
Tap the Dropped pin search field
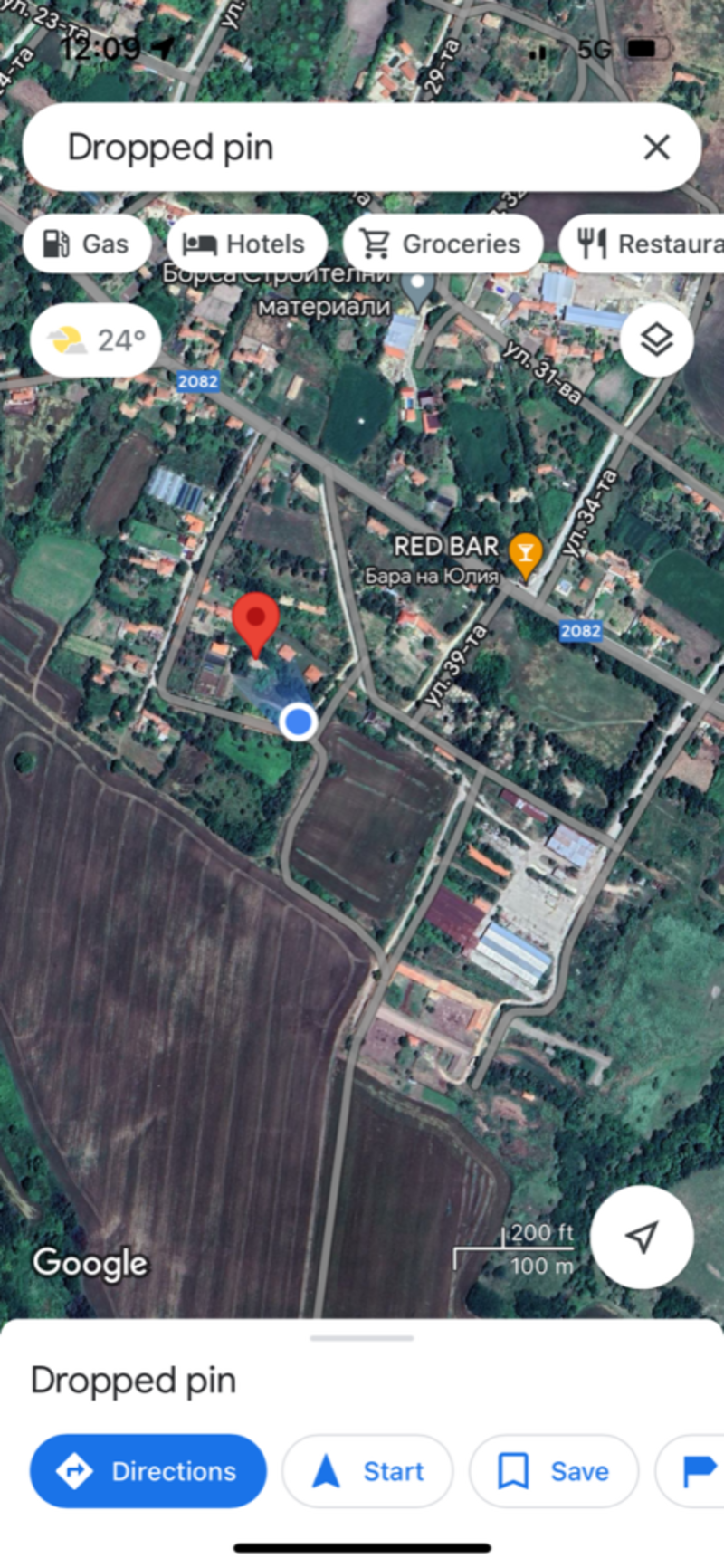335,148
